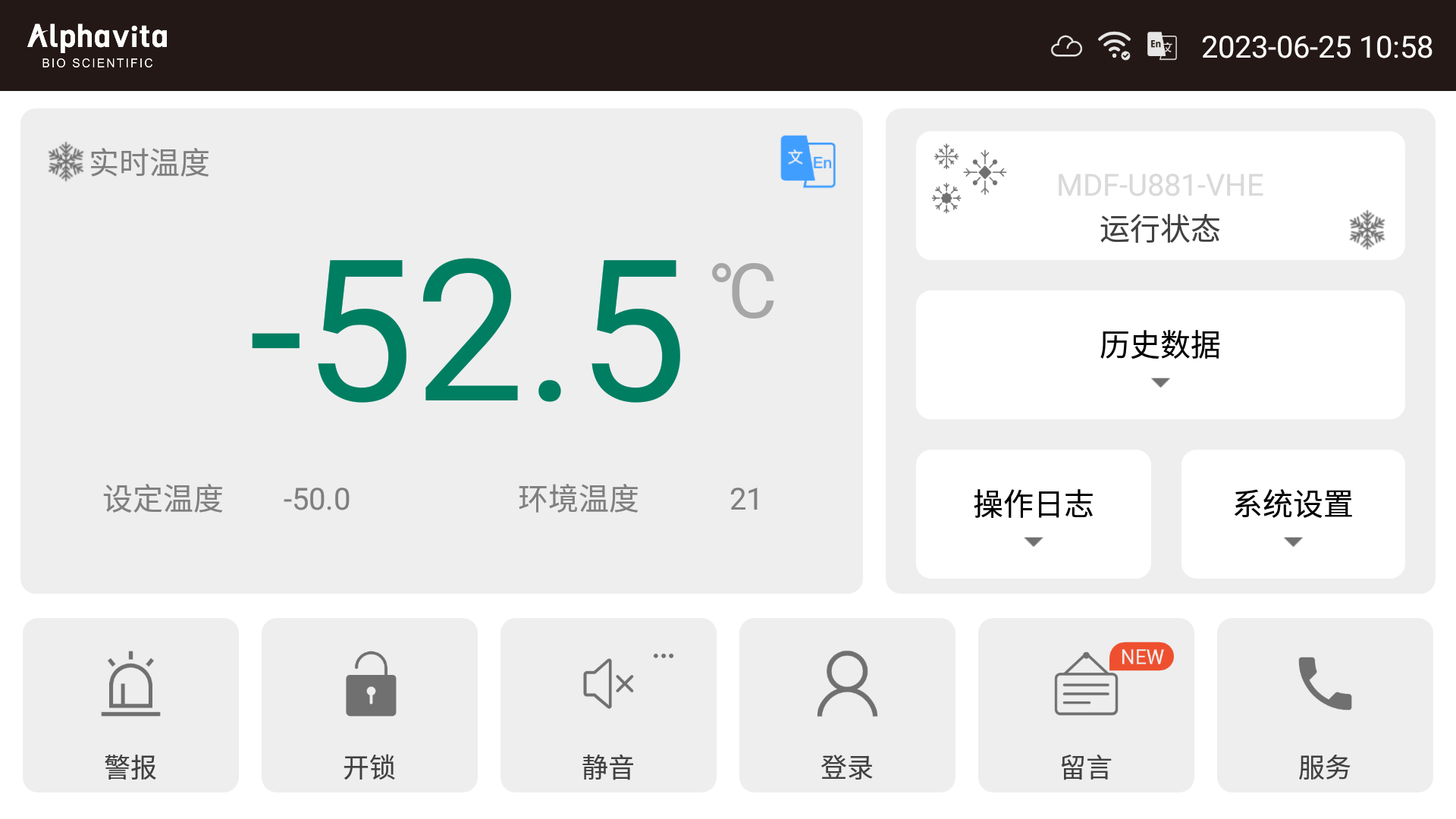
Task: Open the 留言 messages tile
Action: (1086, 705)
